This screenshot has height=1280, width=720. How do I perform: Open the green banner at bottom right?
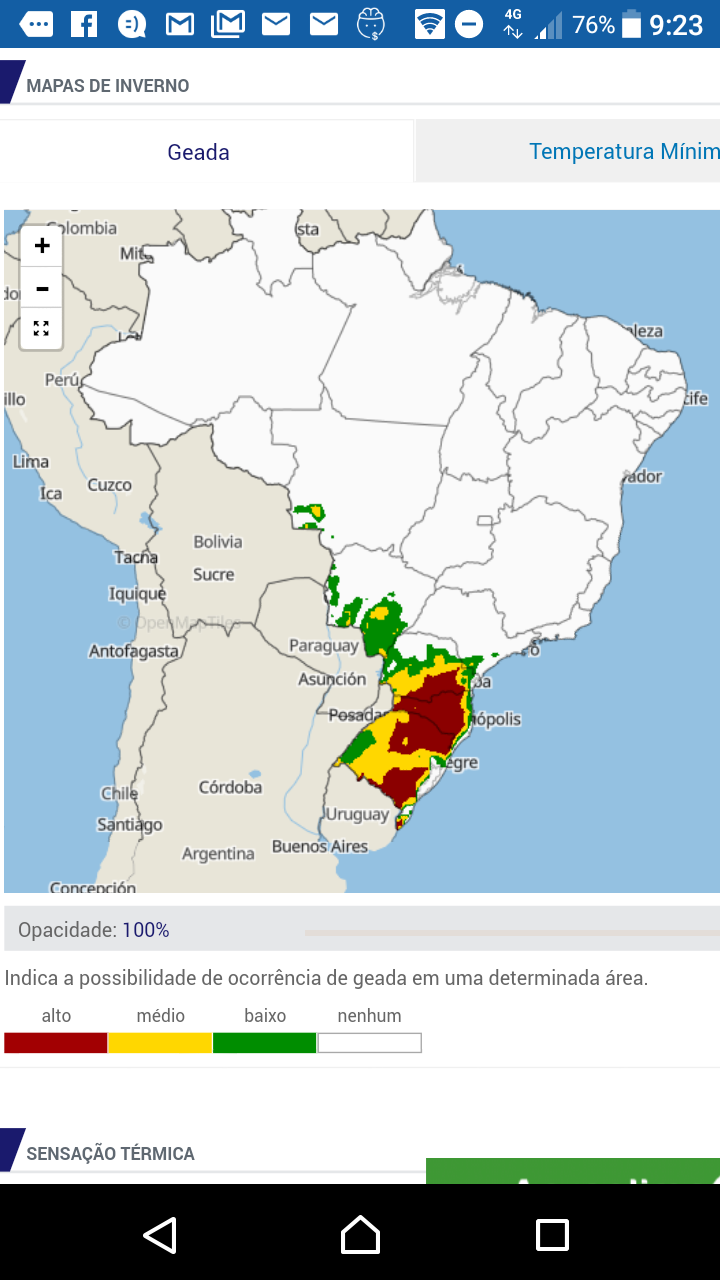[x=573, y=1171]
